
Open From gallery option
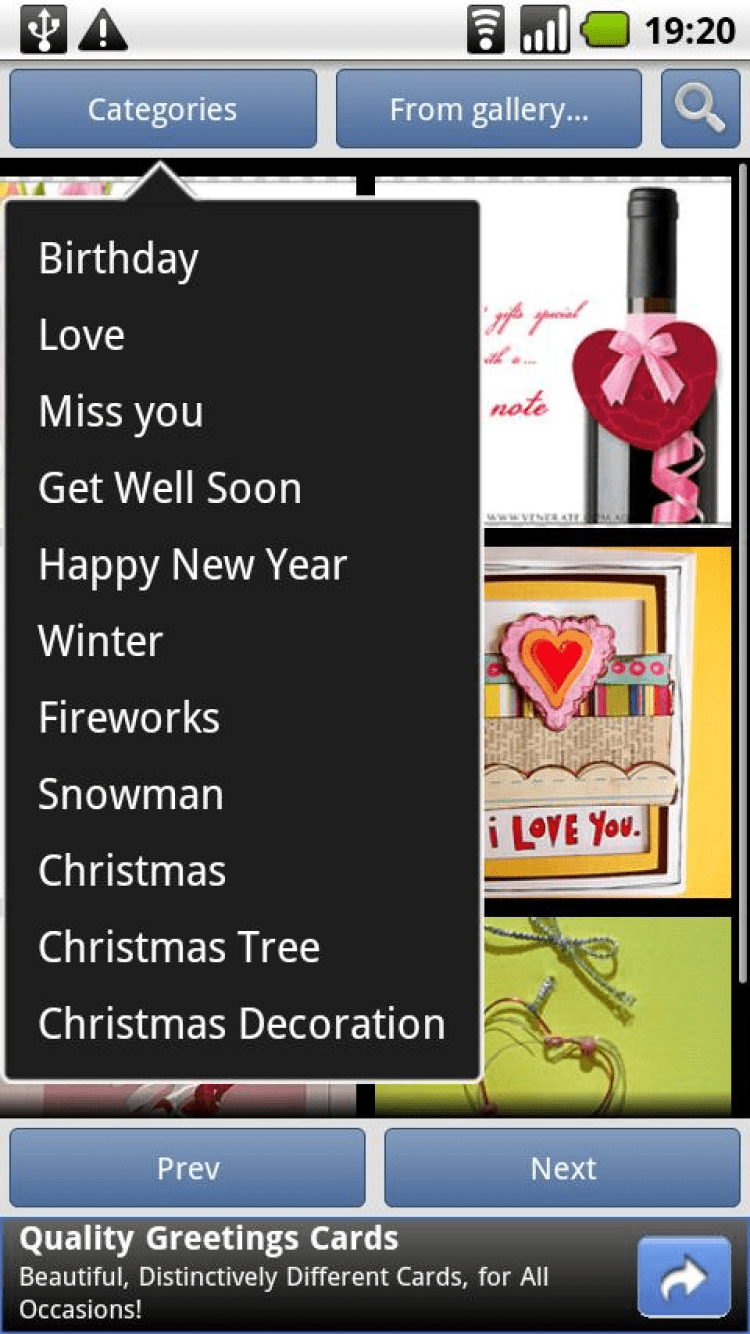(x=488, y=109)
